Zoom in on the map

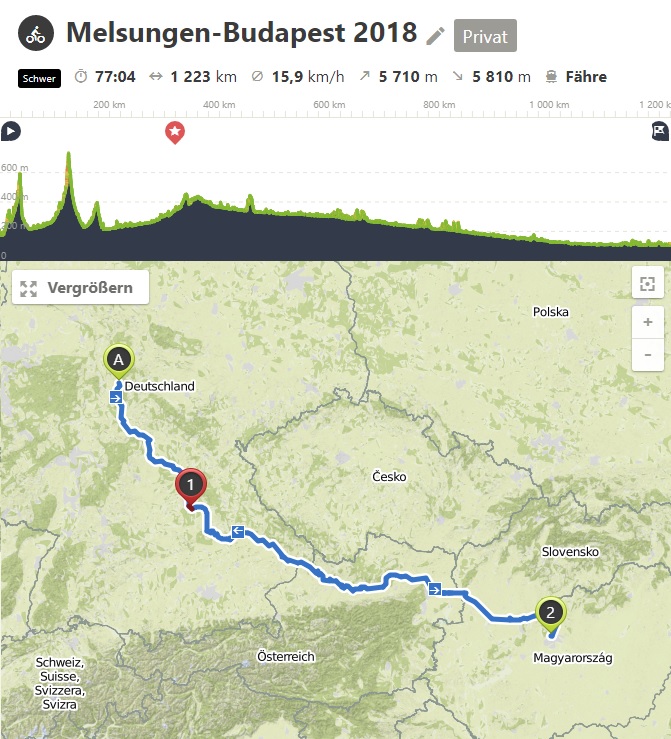point(647,322)
